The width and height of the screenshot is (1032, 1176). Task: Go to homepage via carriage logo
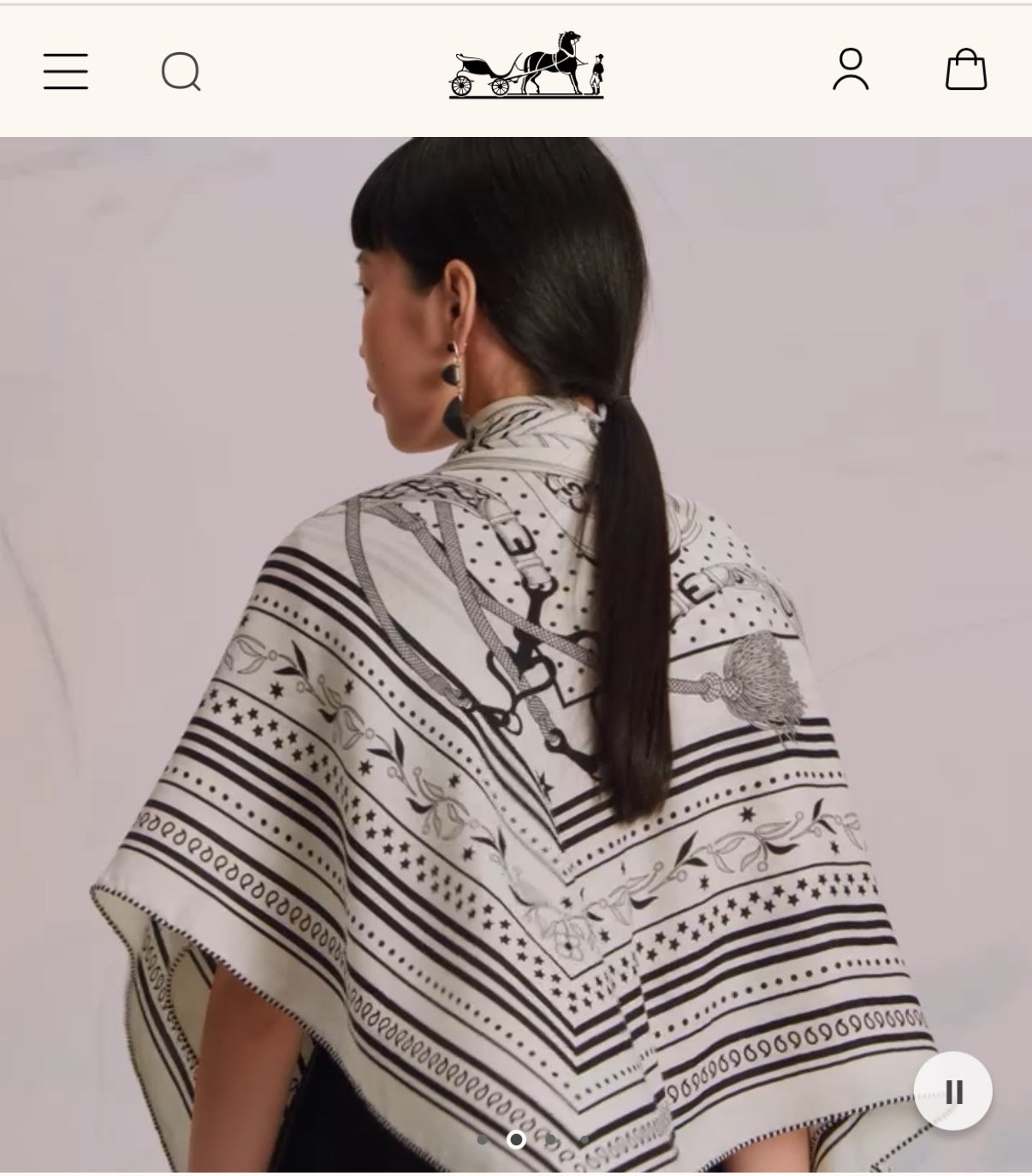pyautogui.click(x=526, y=65)
